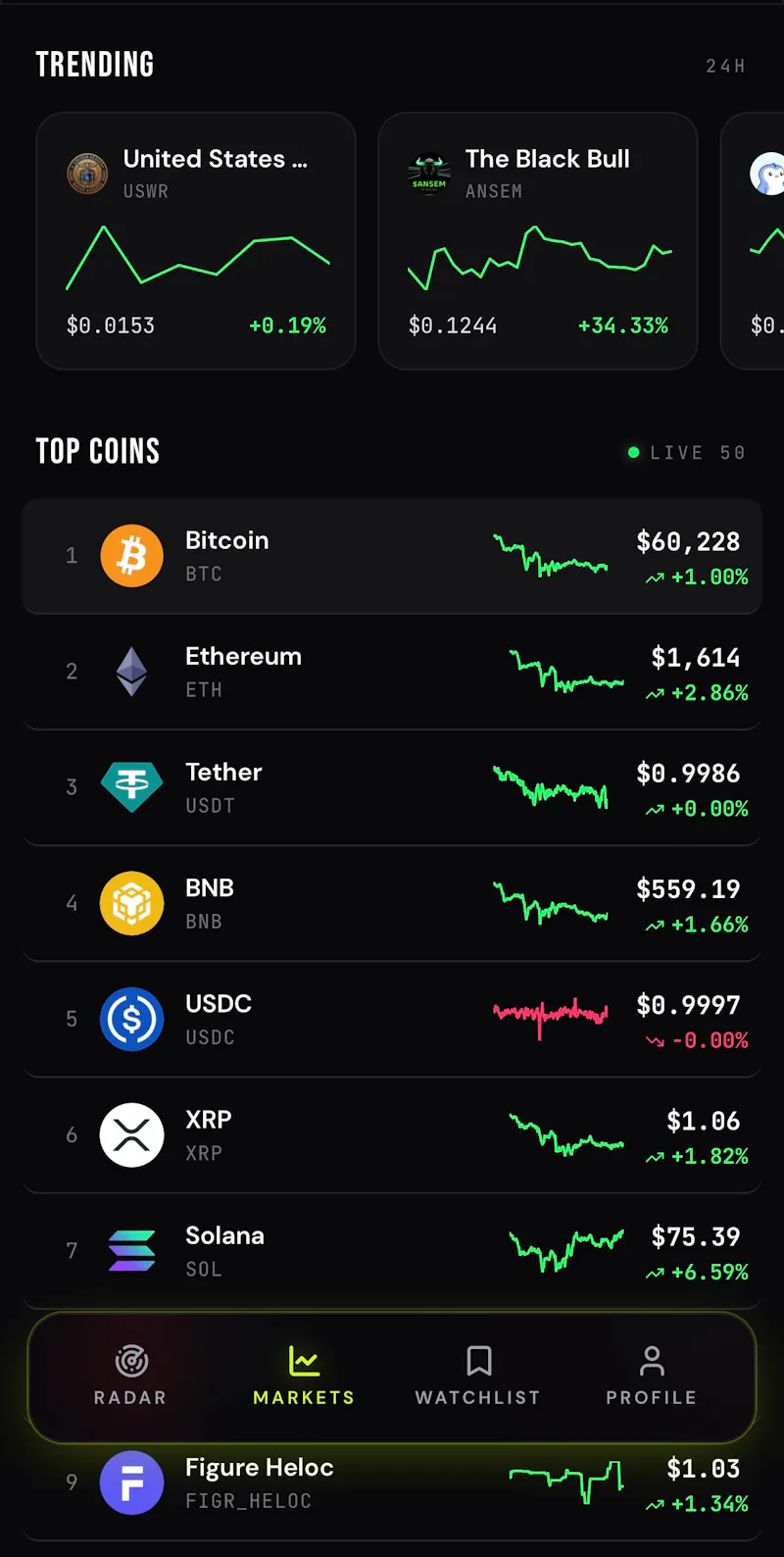Open The Black Bull ANSEM trending card
This screenshot has height=1557, width=784.
coord(538,241)
